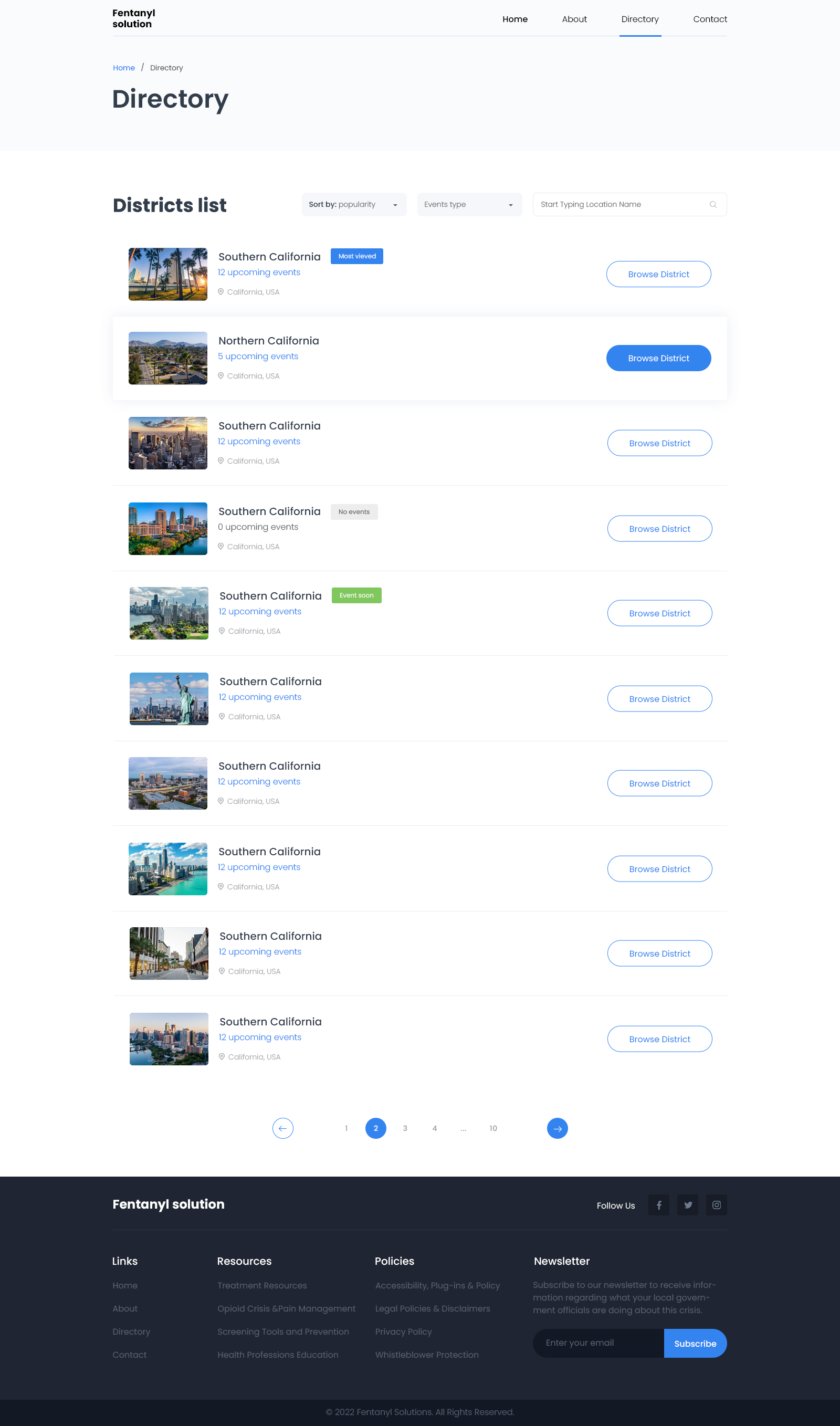Focus the location name search field
The image size is (840, 1426).
pyautogui.click(x=629, y=204)
